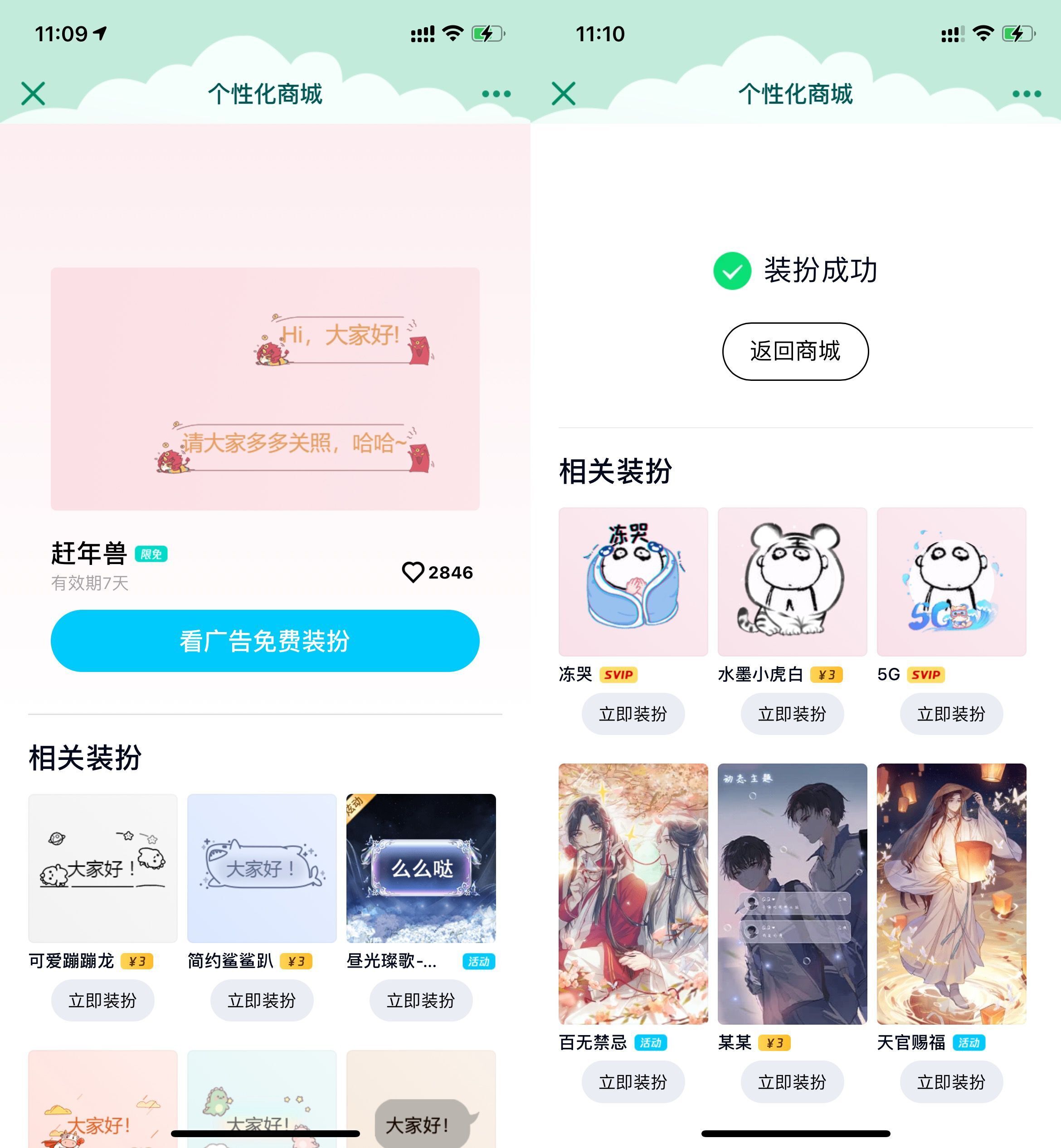Open the 可爱蹦蹦龙 bubble card

(102, 868)
